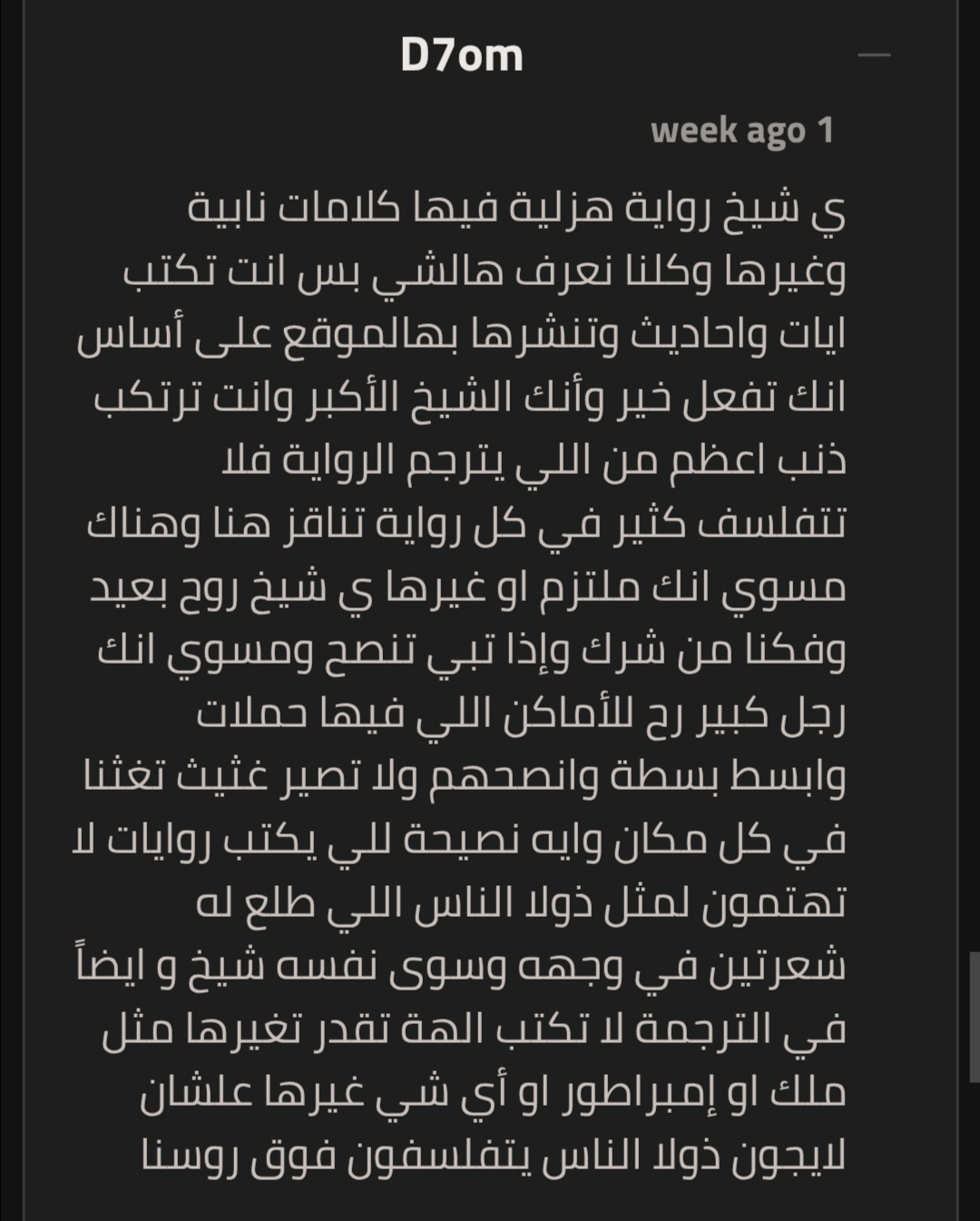Image resolution: width=980 pixels, height=1221 pixels.
Task: Open D7om's user profile
Action: tap(461, 55)
